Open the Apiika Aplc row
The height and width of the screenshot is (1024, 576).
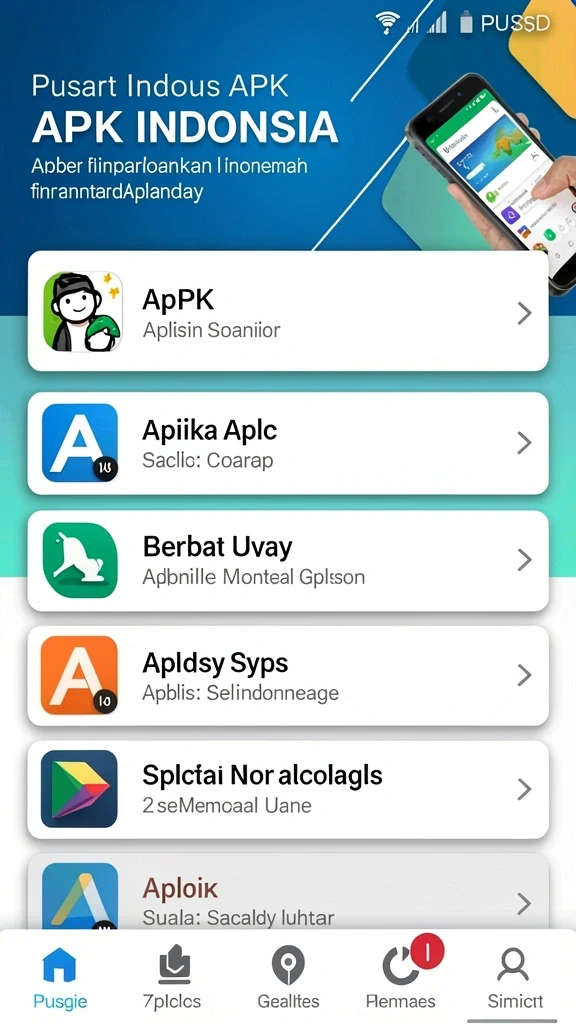tap(288, 443)
